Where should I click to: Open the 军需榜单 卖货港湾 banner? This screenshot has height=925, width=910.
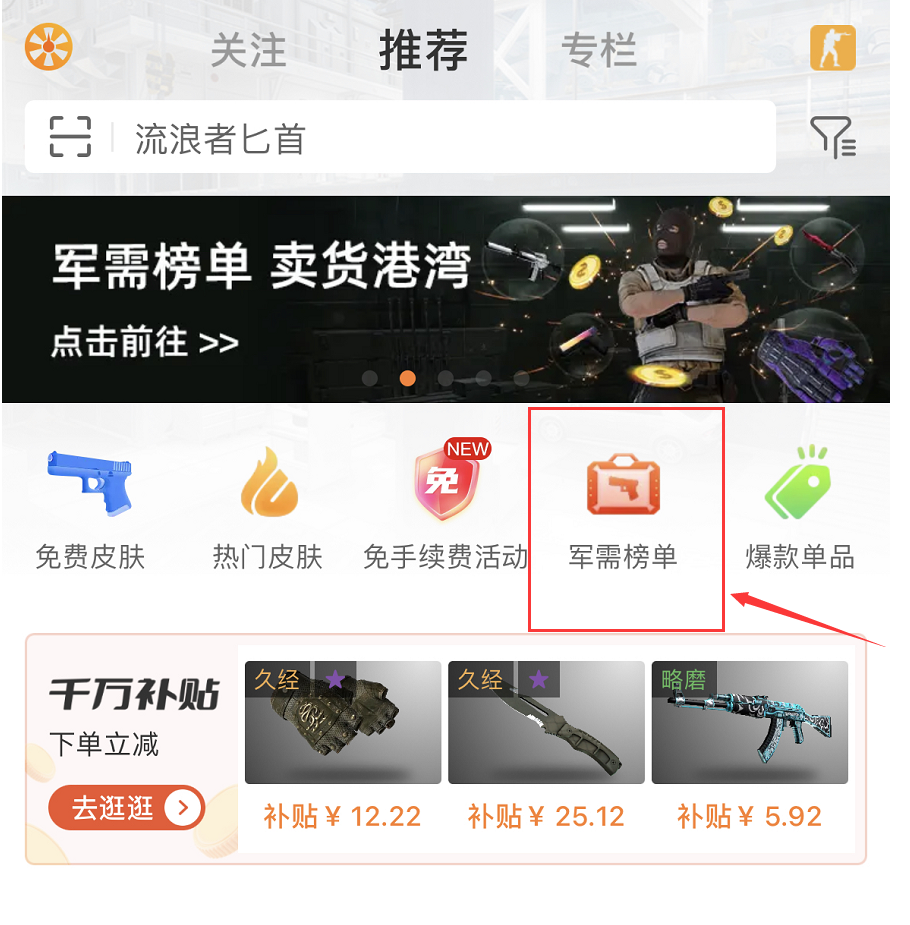pos(445,298)
